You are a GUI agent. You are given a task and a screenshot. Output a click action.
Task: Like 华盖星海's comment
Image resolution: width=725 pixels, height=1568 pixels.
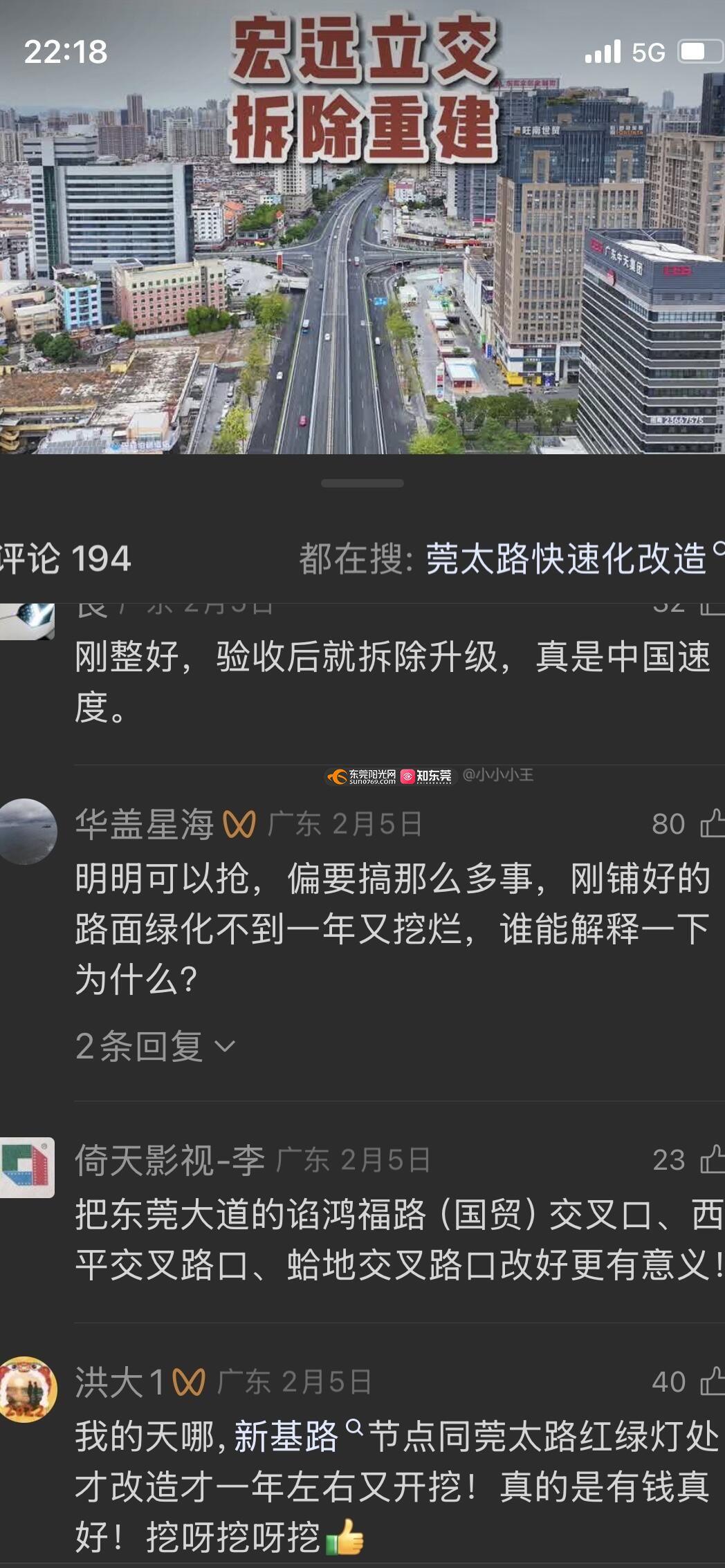tap(712, 824)
